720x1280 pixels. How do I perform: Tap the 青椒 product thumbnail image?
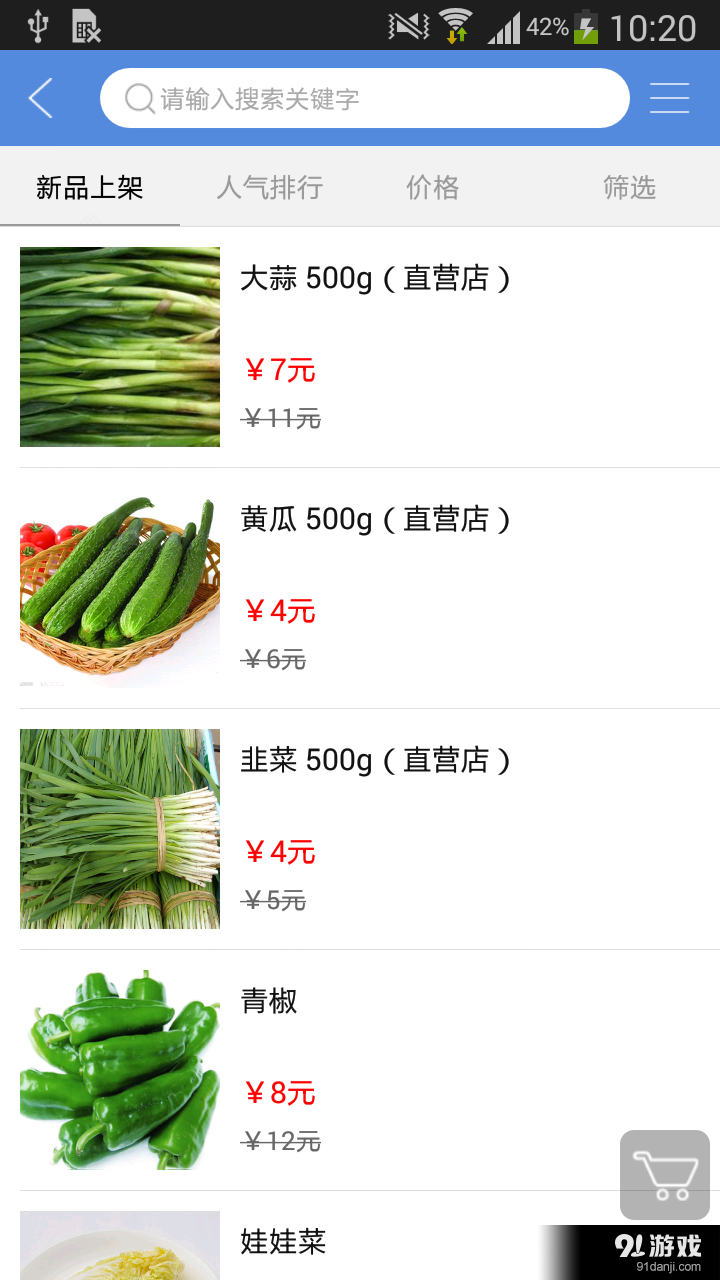[119, 1069]
